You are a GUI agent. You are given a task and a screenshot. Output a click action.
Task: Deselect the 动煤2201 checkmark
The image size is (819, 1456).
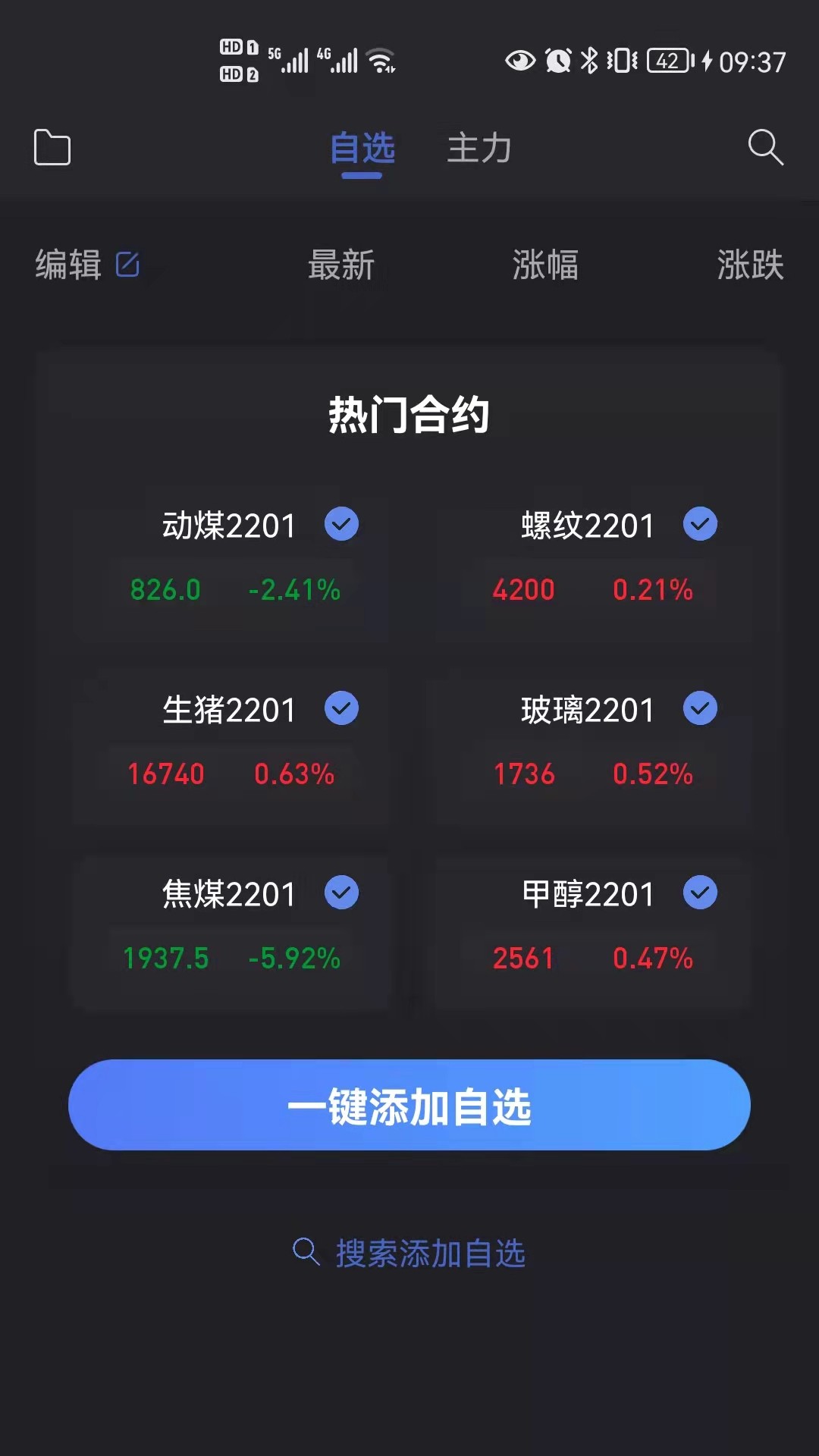[341, 523]
